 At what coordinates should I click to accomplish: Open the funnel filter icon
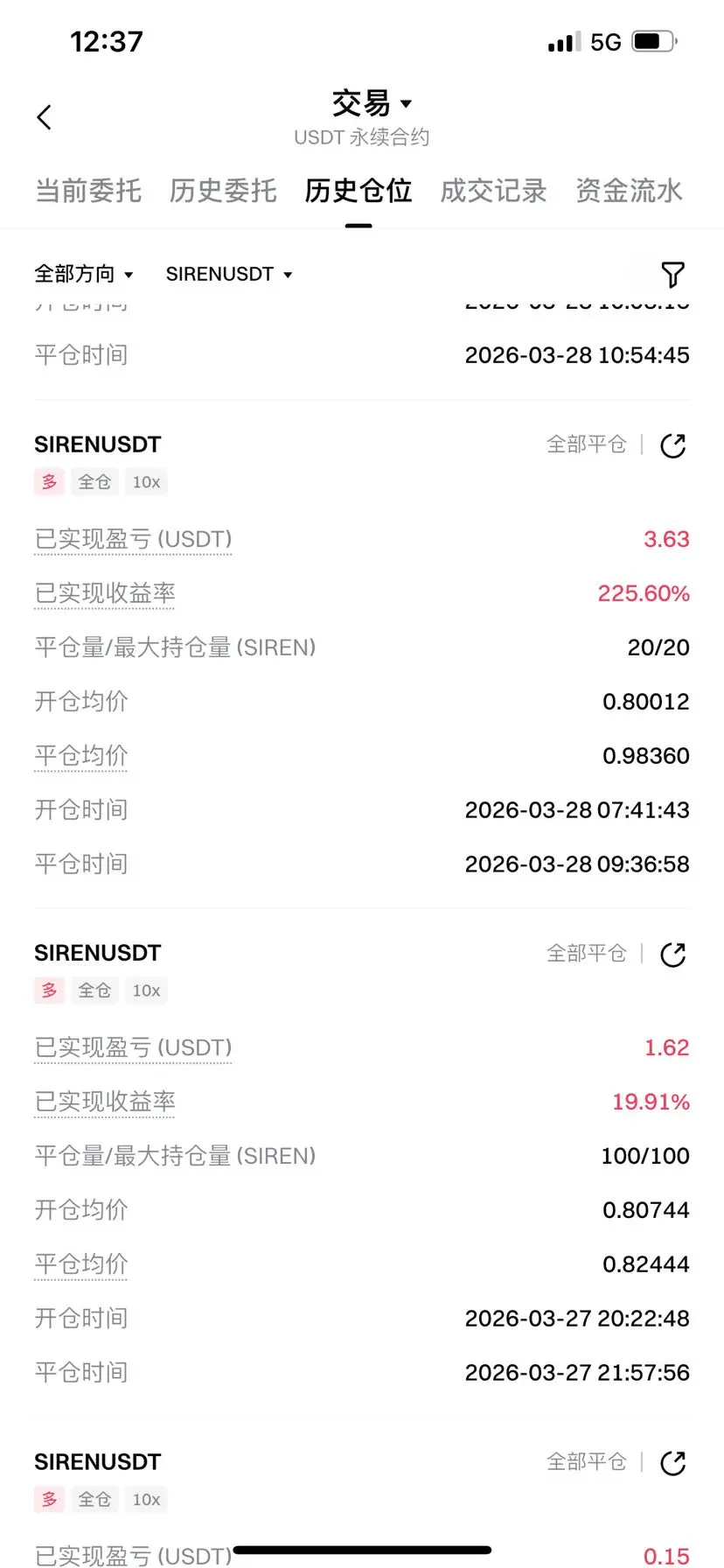(x=672, y=275)
